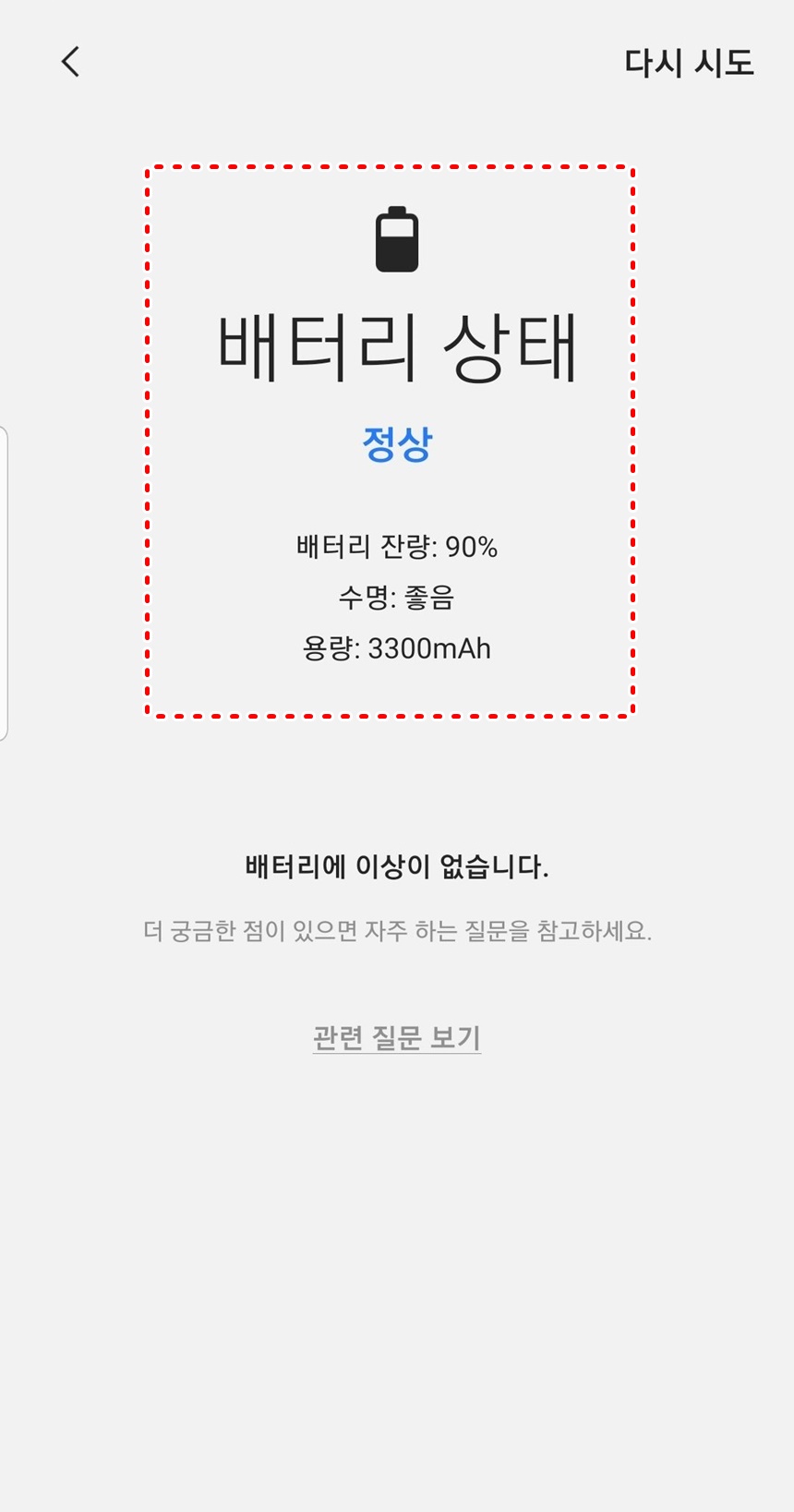The height and width of the screenshot is (1512, 794).
Task: Click the chevron navigation icon
Action: [x=69, y=62]
